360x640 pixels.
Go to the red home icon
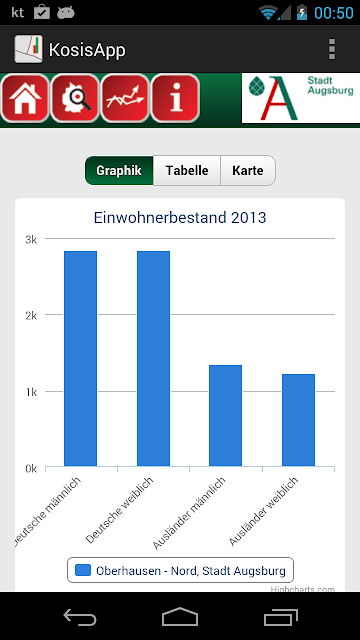click(25, 98)
